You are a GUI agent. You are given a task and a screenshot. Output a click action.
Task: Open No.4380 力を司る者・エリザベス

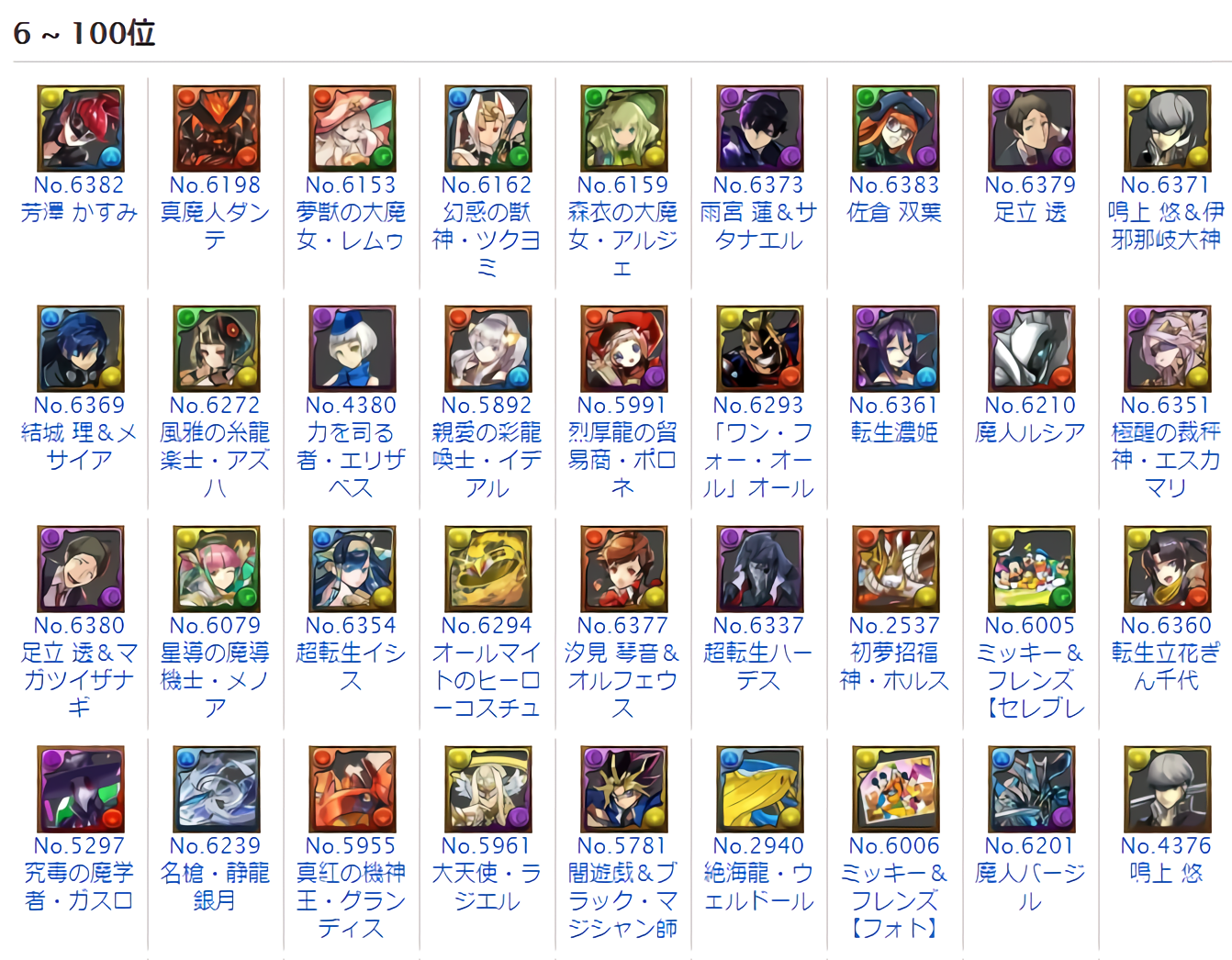click(x=351, y=349)
